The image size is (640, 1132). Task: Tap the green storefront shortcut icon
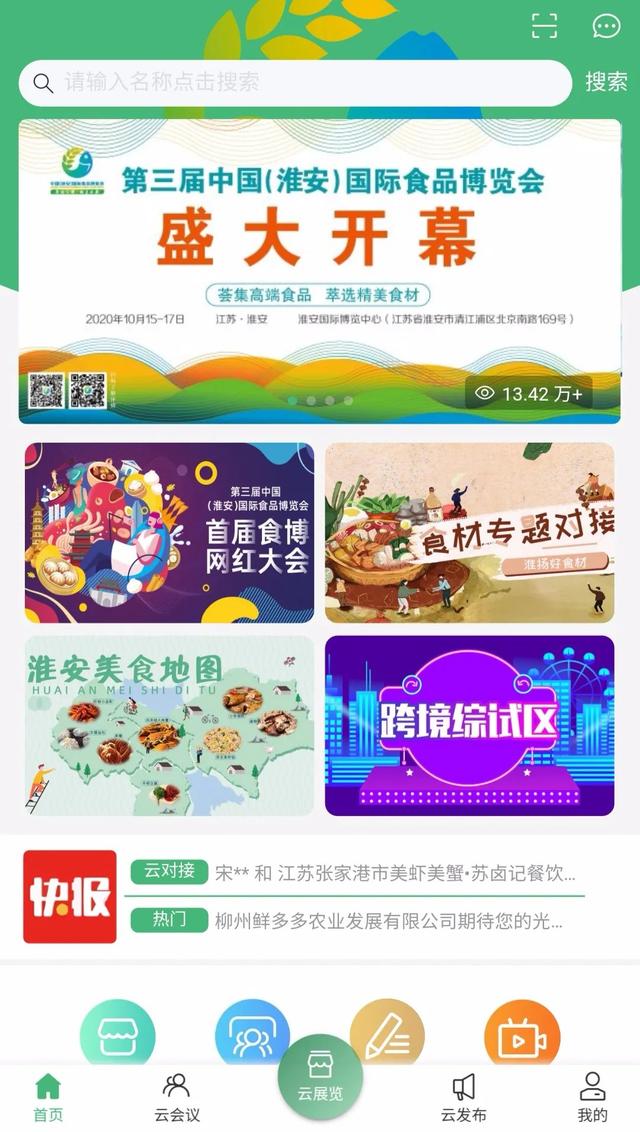point(118,1036)
